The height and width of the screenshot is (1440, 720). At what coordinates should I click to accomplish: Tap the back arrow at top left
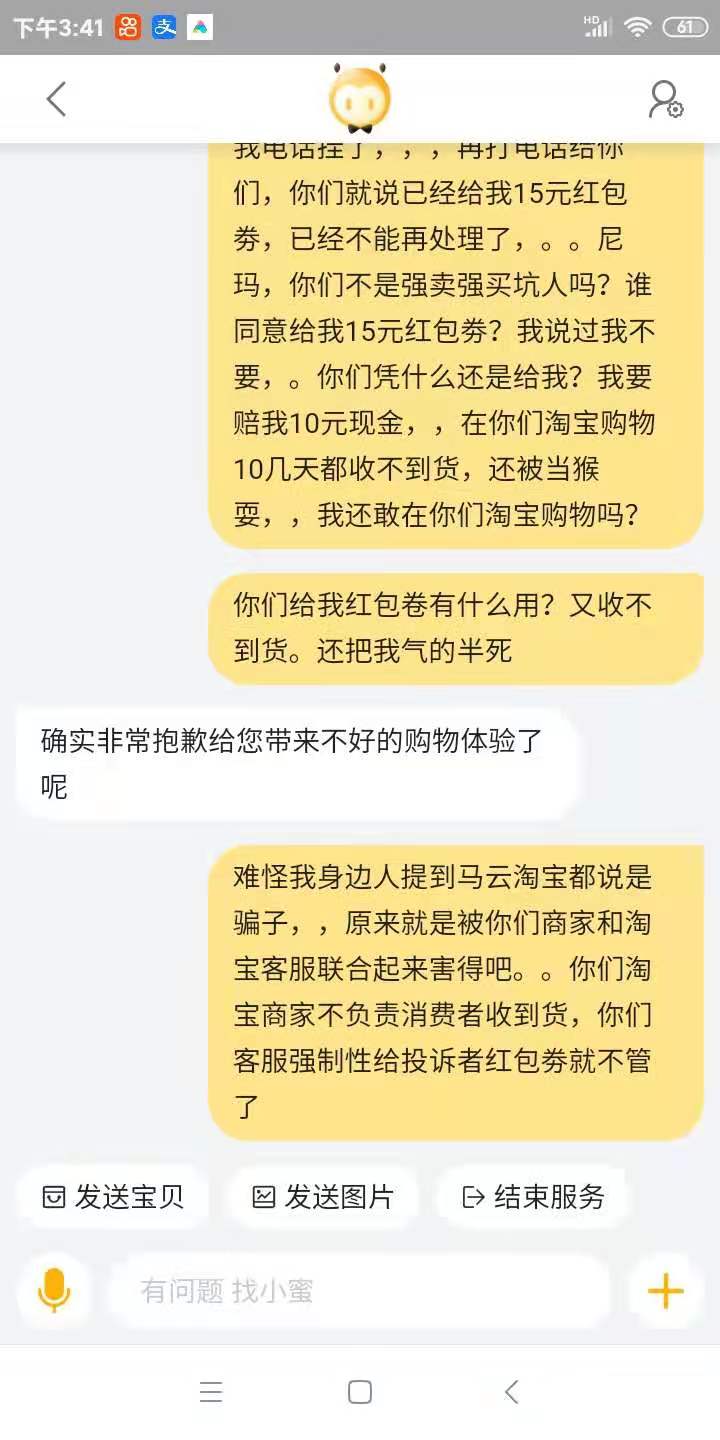(56, 99)
